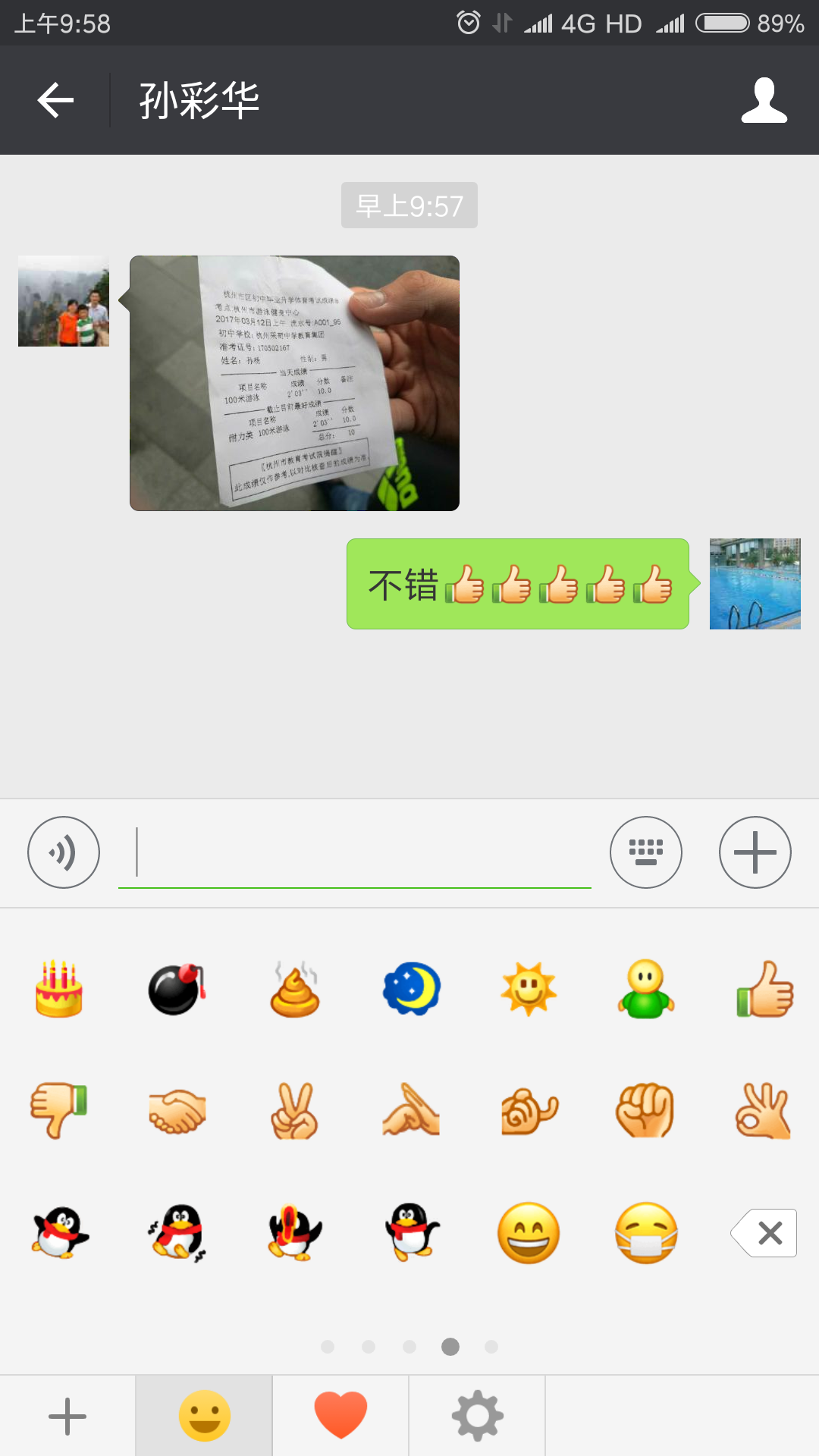Delete last character with emoji backspace

click(x=764, y=1233)
